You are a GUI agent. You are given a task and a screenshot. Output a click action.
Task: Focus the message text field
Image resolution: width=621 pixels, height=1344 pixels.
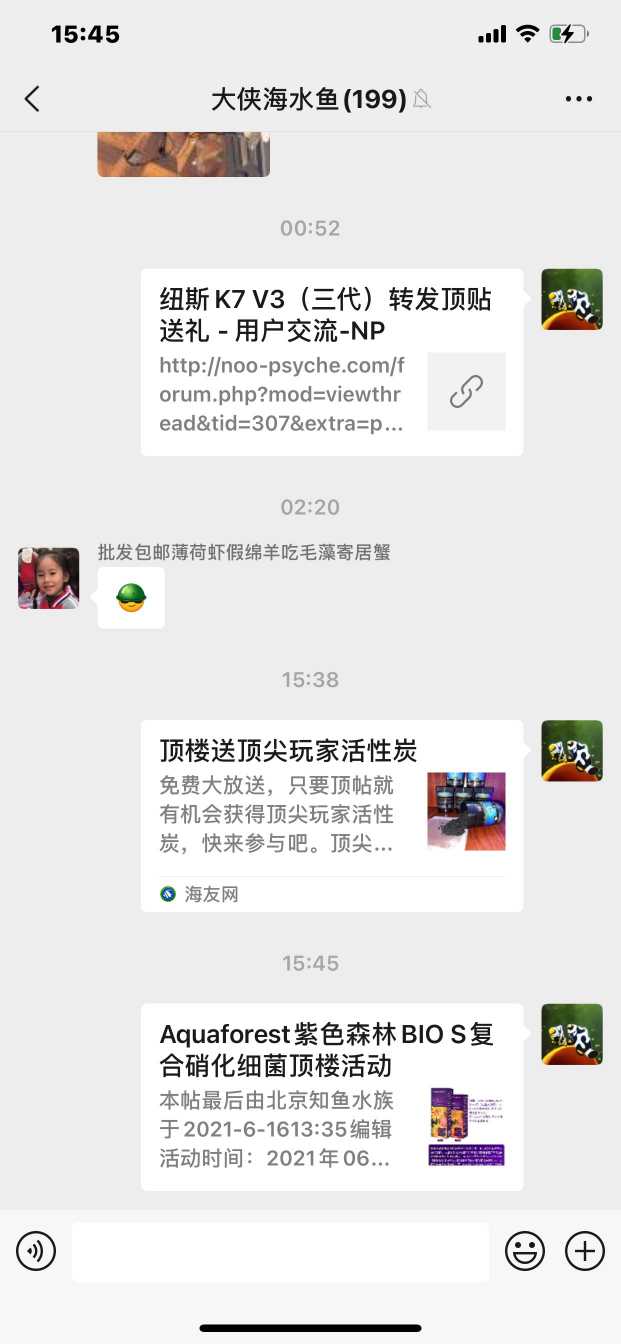280,1251
